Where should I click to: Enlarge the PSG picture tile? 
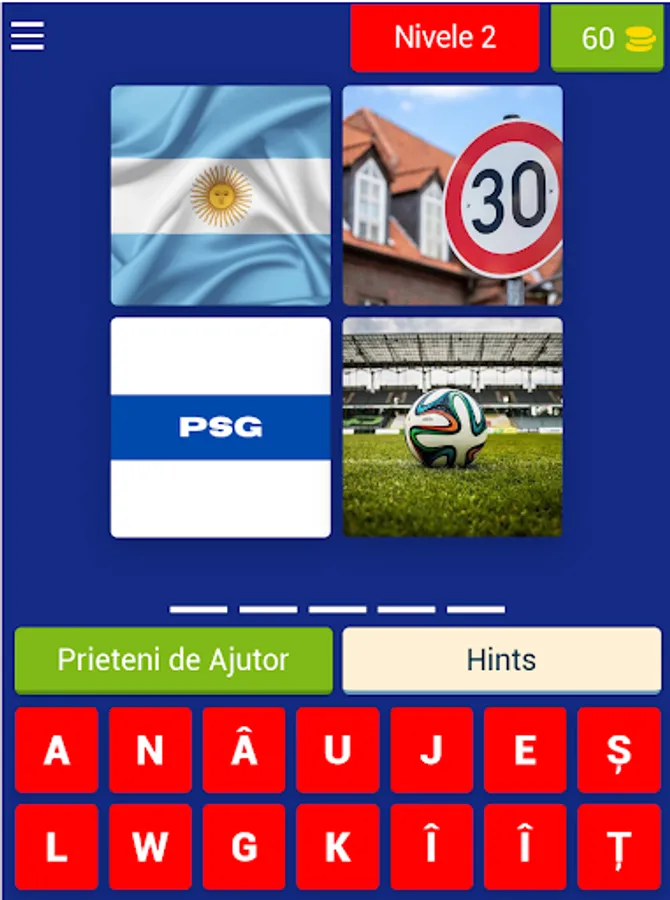[220, 427]
